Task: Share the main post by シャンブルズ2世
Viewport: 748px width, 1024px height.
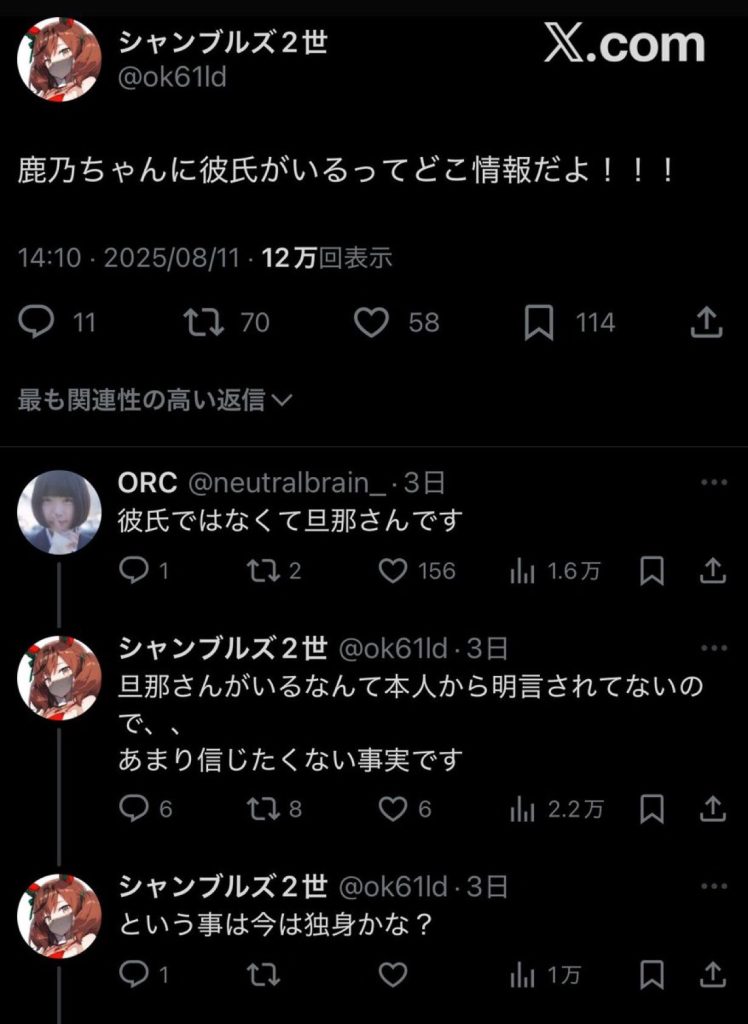Action: pyautogui.click(x=706, y=322)
